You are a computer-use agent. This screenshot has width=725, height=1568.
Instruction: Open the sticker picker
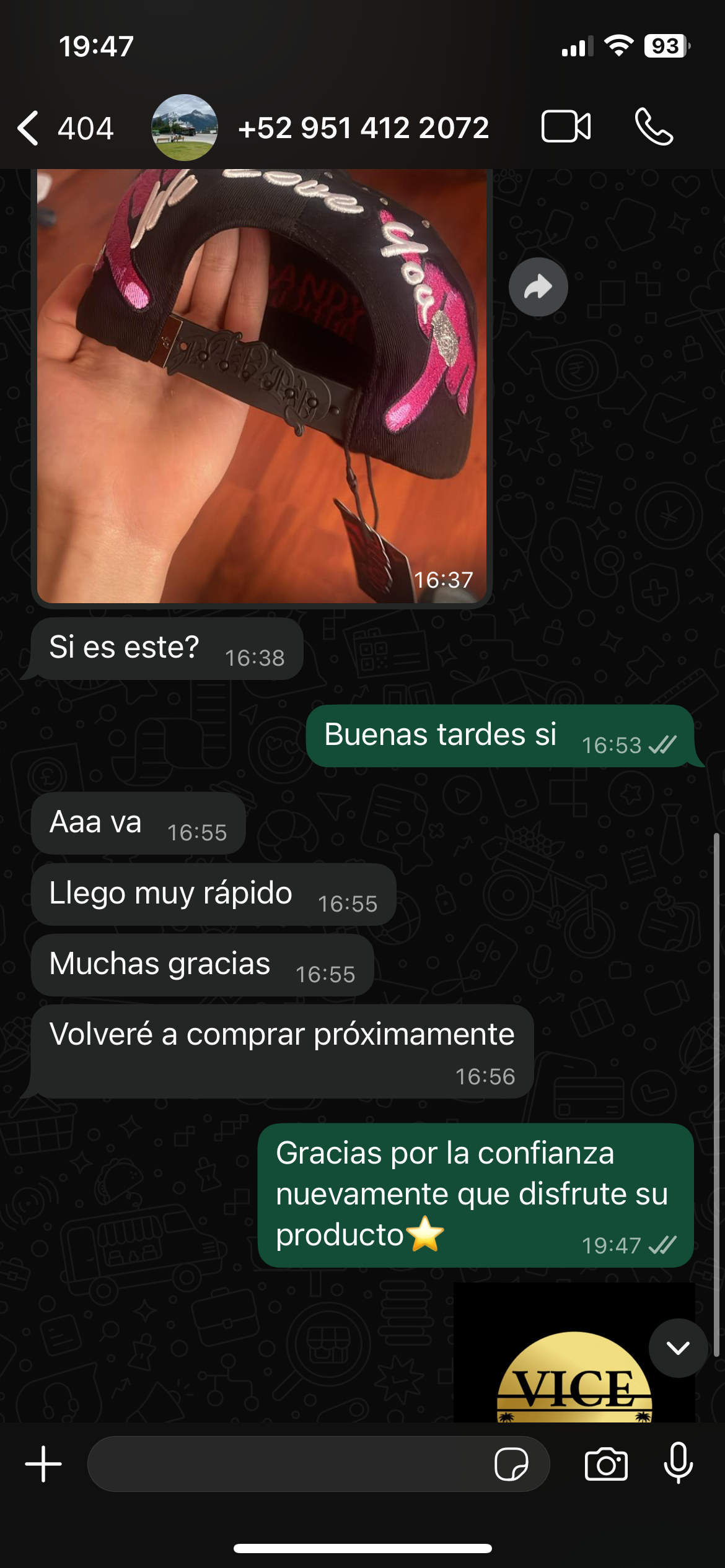pos(511,1464)
